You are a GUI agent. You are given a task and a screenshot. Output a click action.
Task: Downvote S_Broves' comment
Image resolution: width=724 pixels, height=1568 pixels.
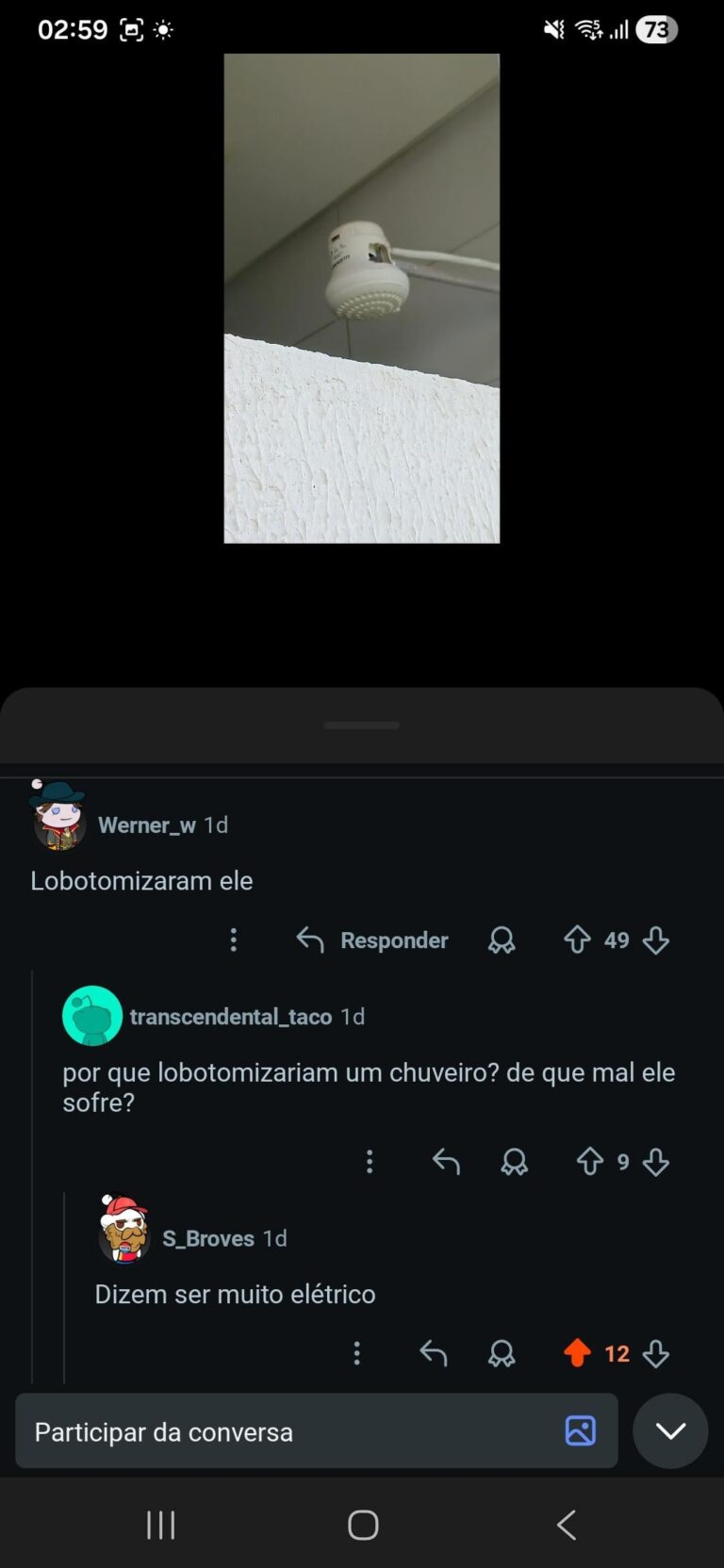coord(656,1354)
